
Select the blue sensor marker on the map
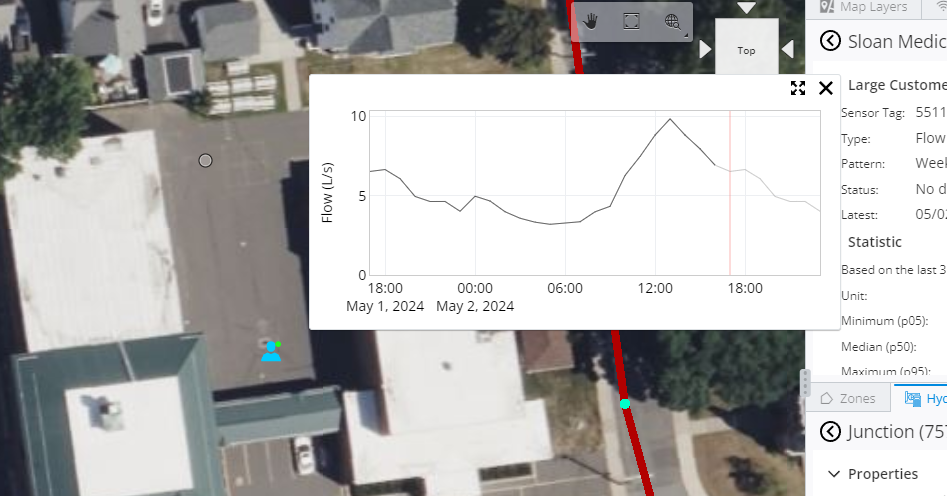(271, 351)
